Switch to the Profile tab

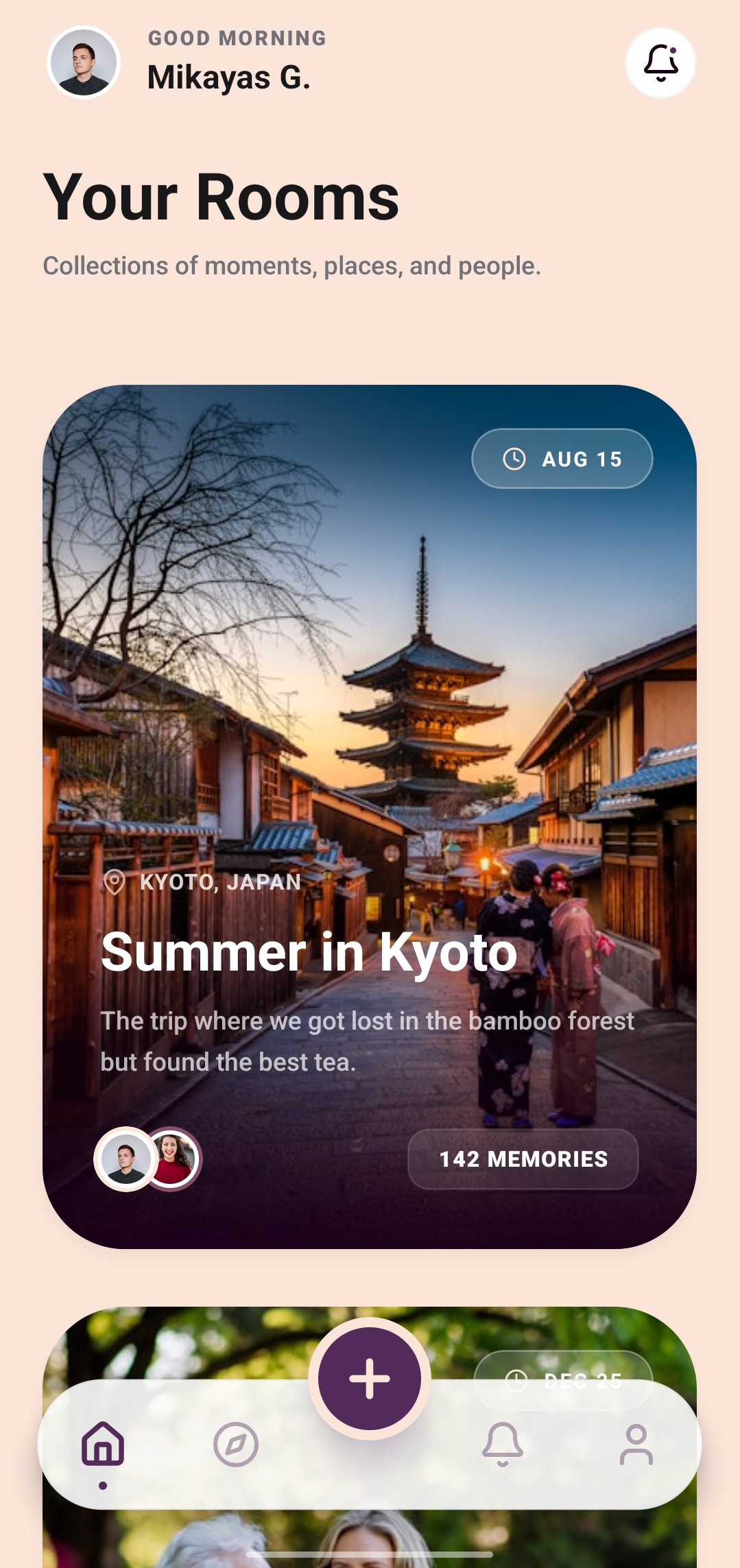point(636,1445)
